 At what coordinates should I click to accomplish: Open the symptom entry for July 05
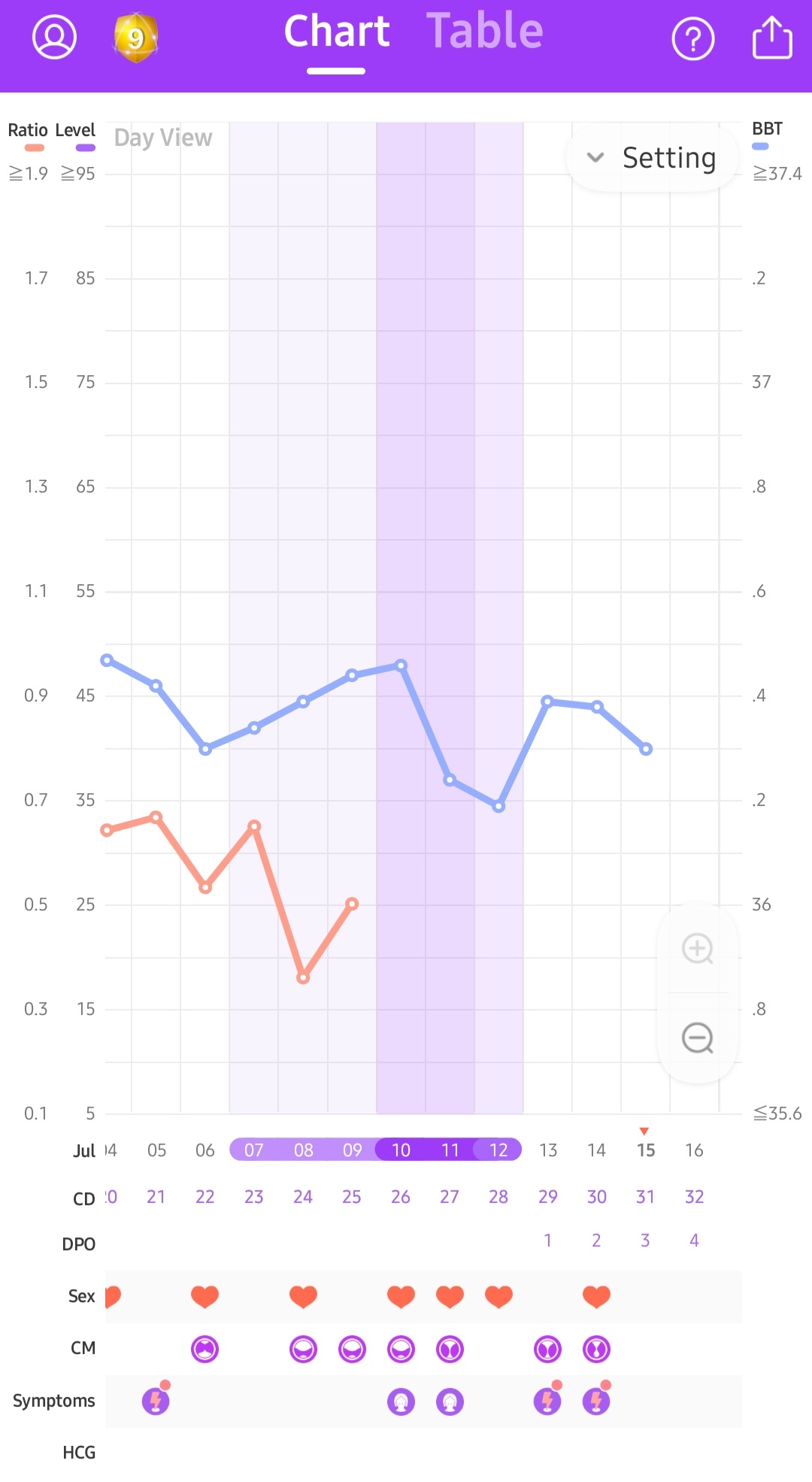(156, 1401)
